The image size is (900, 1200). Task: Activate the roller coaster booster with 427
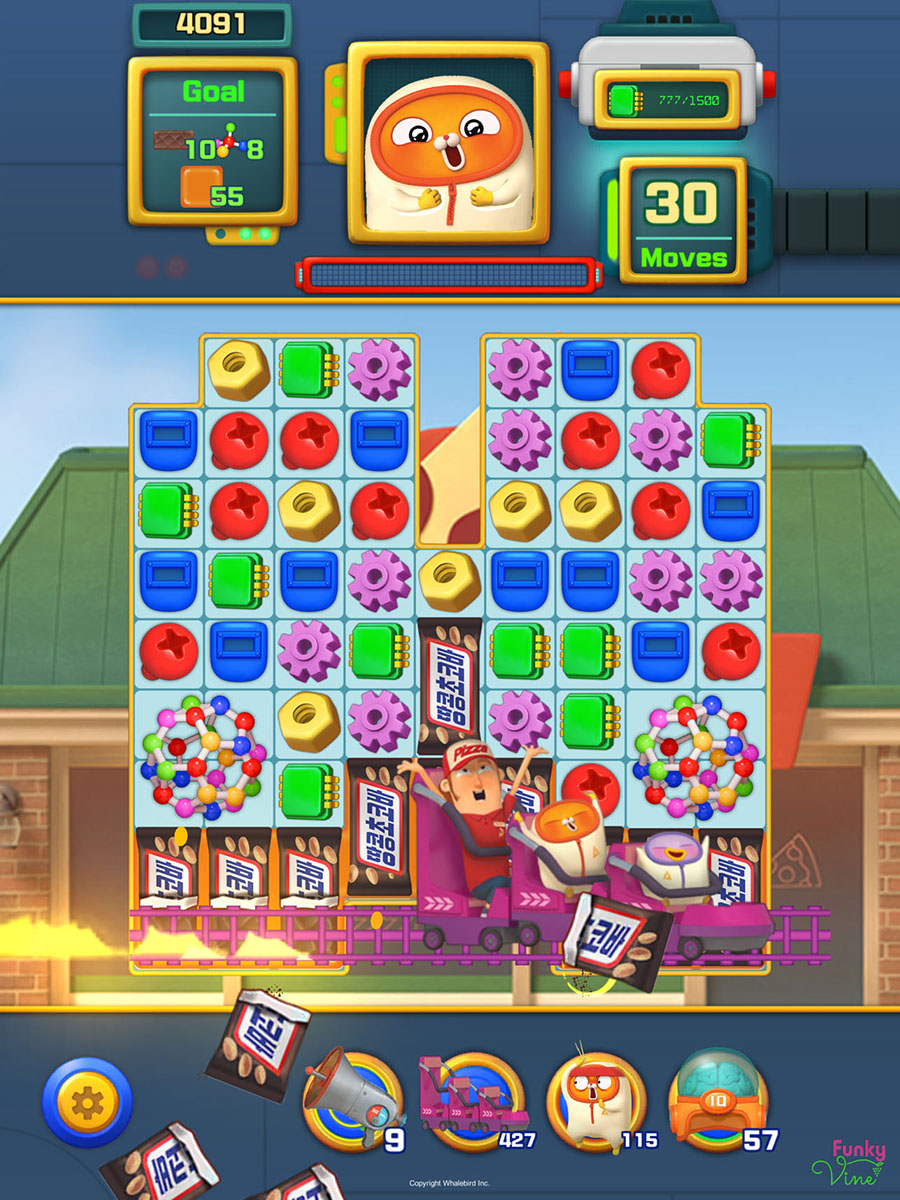[474, 1098]
